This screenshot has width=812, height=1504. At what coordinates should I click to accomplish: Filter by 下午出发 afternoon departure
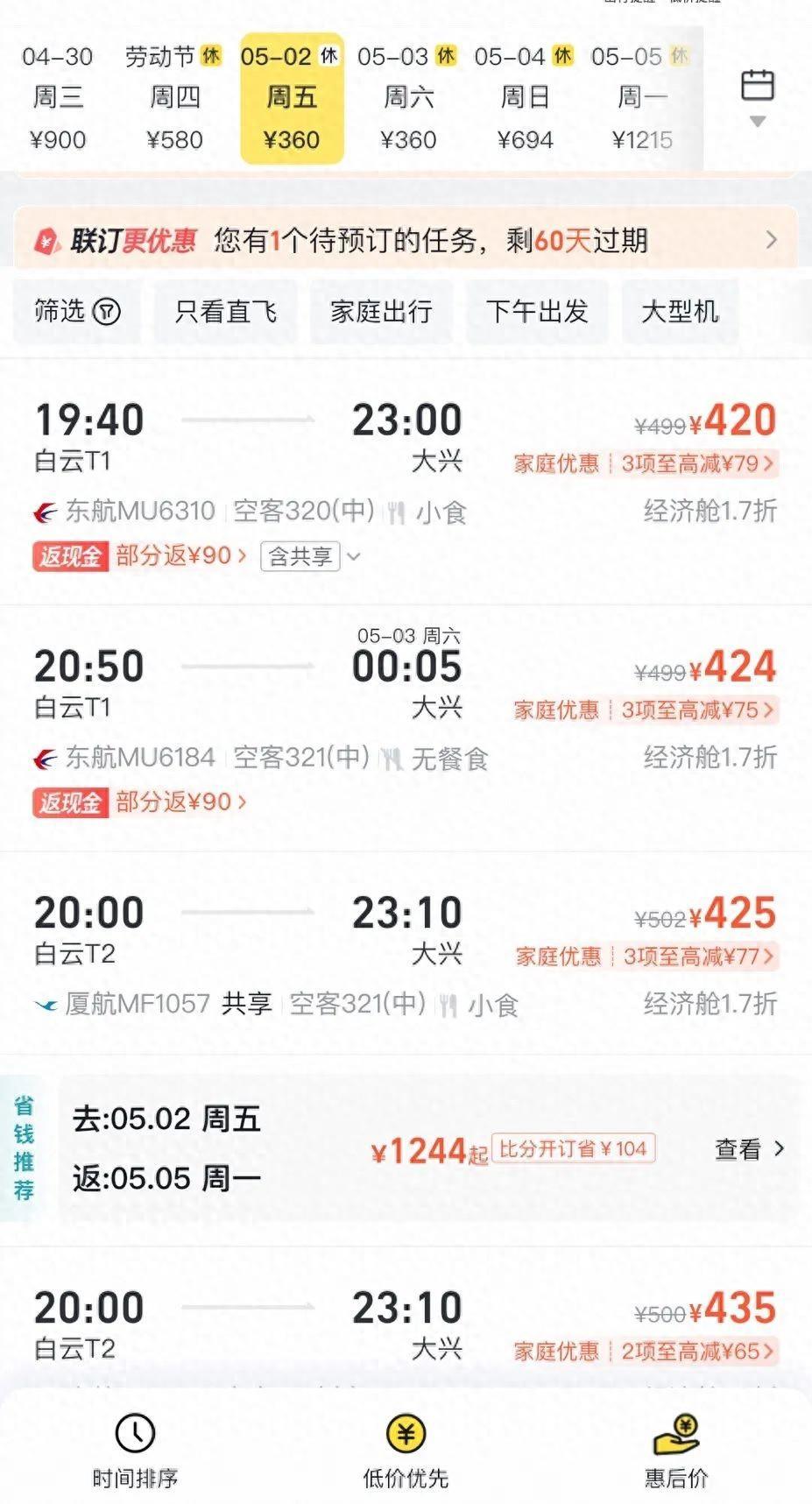537,311
